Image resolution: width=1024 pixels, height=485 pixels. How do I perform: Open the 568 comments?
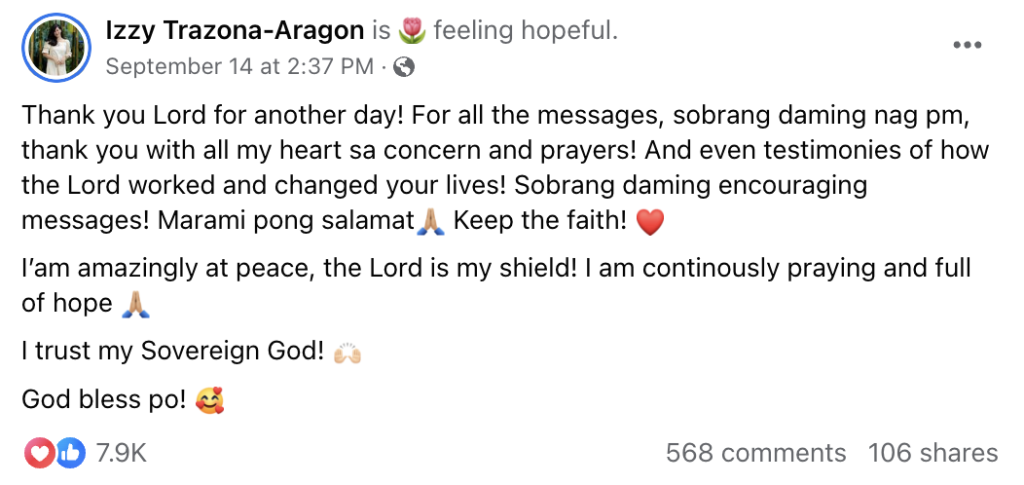click(755, 453)
